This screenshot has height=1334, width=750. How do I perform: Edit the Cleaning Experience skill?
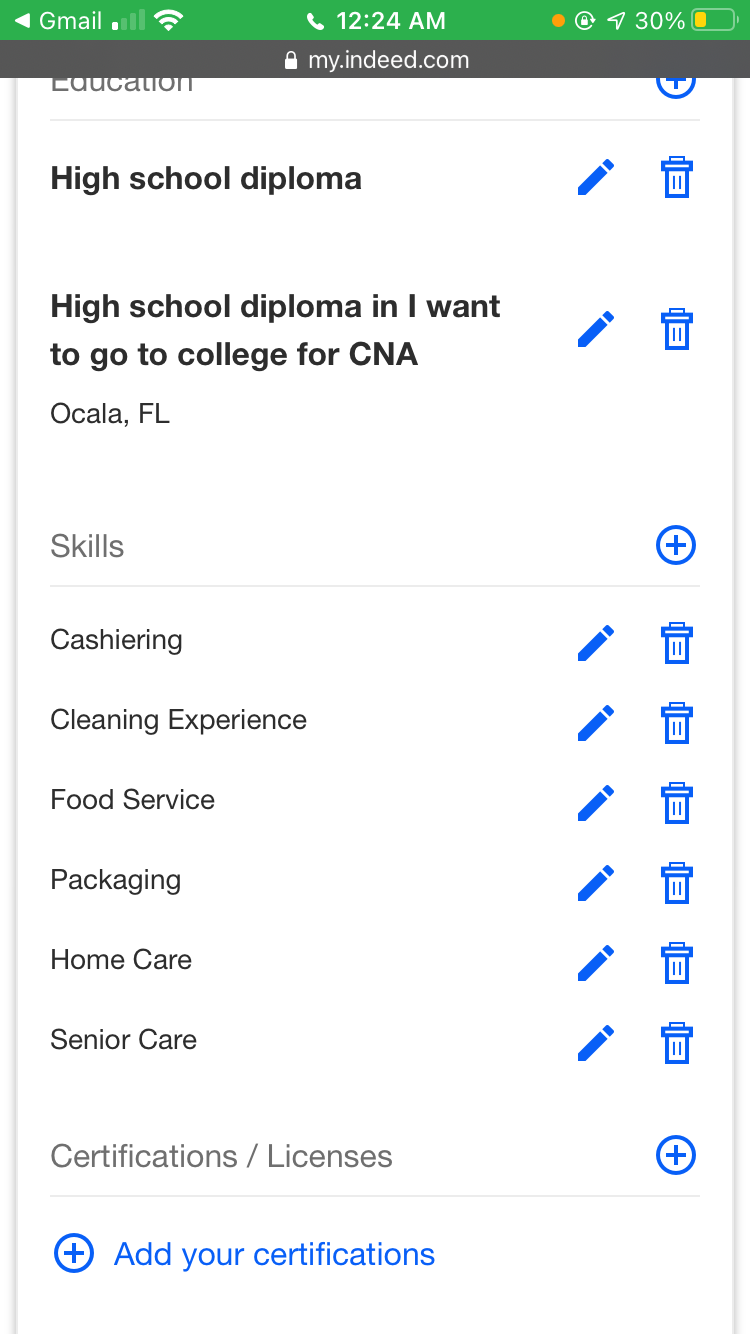pos(596,723)
